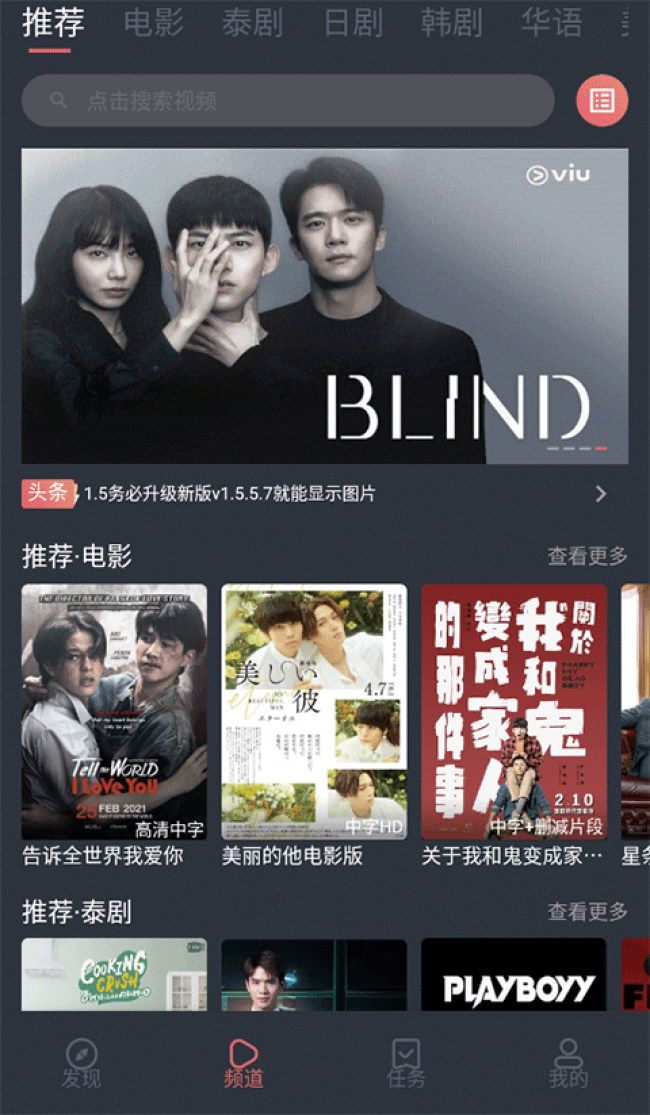This screenshot has height=1115, width=650.
Task: Open the Cooking Crush drama card
Action: pos(114,974)
